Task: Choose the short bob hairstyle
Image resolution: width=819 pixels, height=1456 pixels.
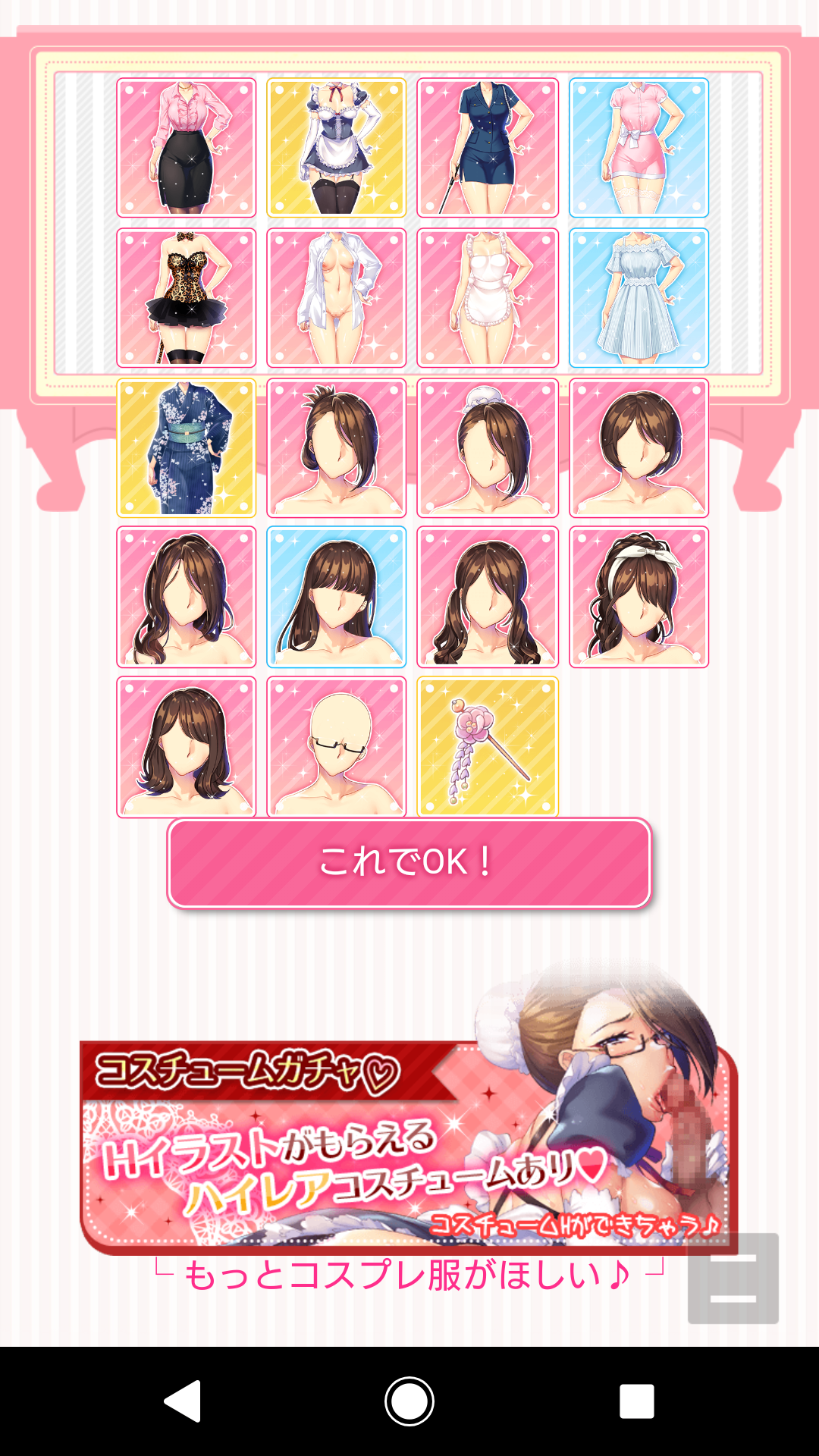Action: [639, 447]
